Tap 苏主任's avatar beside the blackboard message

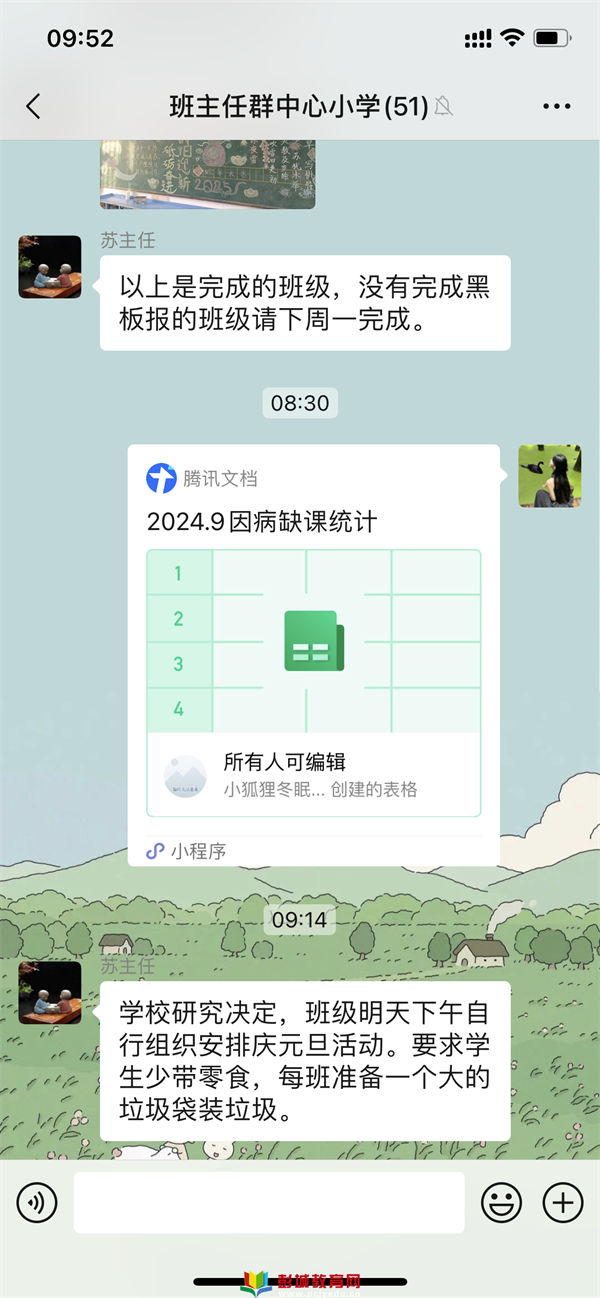click(x=50, y=267)
